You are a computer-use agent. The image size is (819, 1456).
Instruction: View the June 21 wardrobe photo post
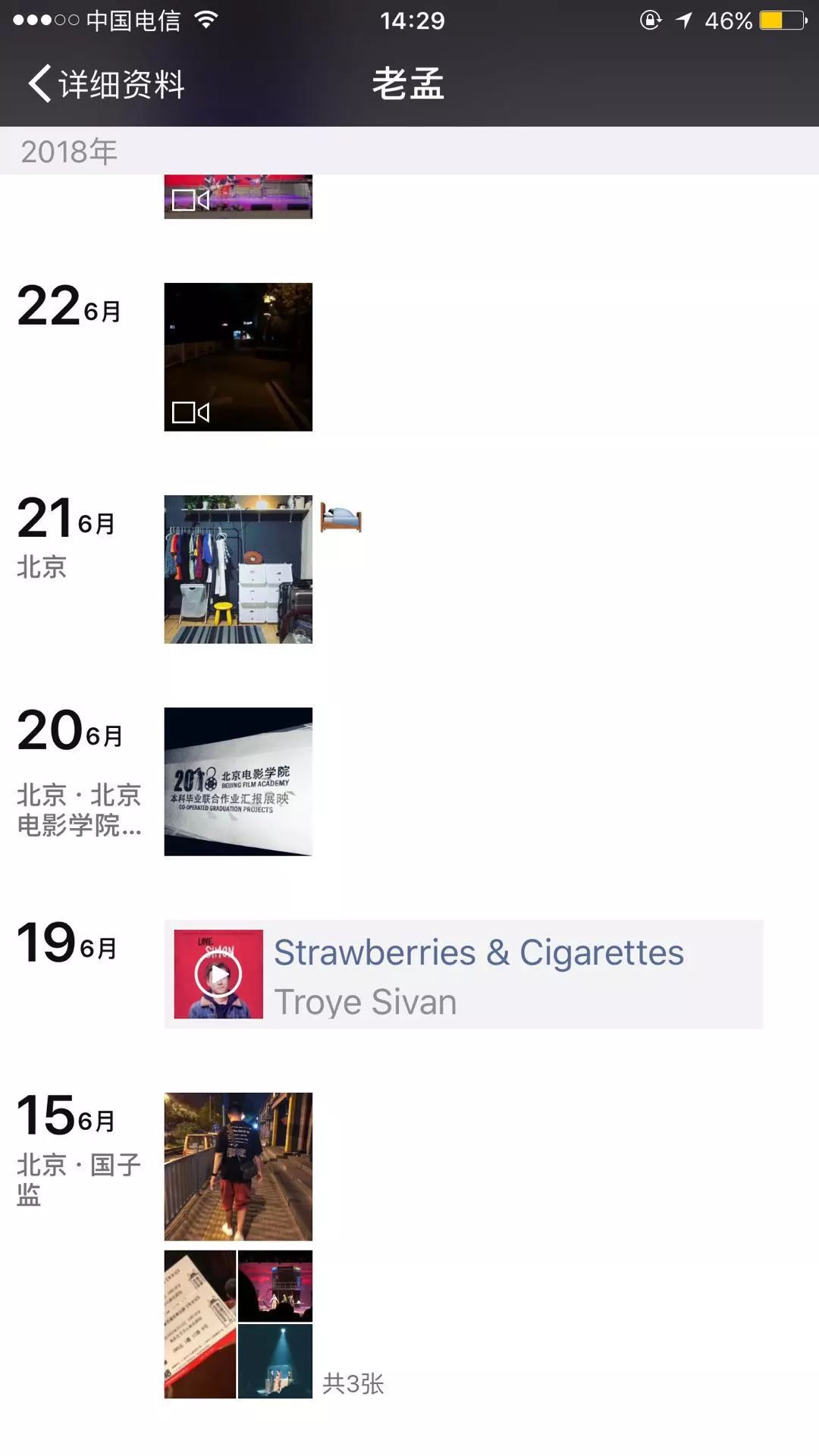[238, 569]
